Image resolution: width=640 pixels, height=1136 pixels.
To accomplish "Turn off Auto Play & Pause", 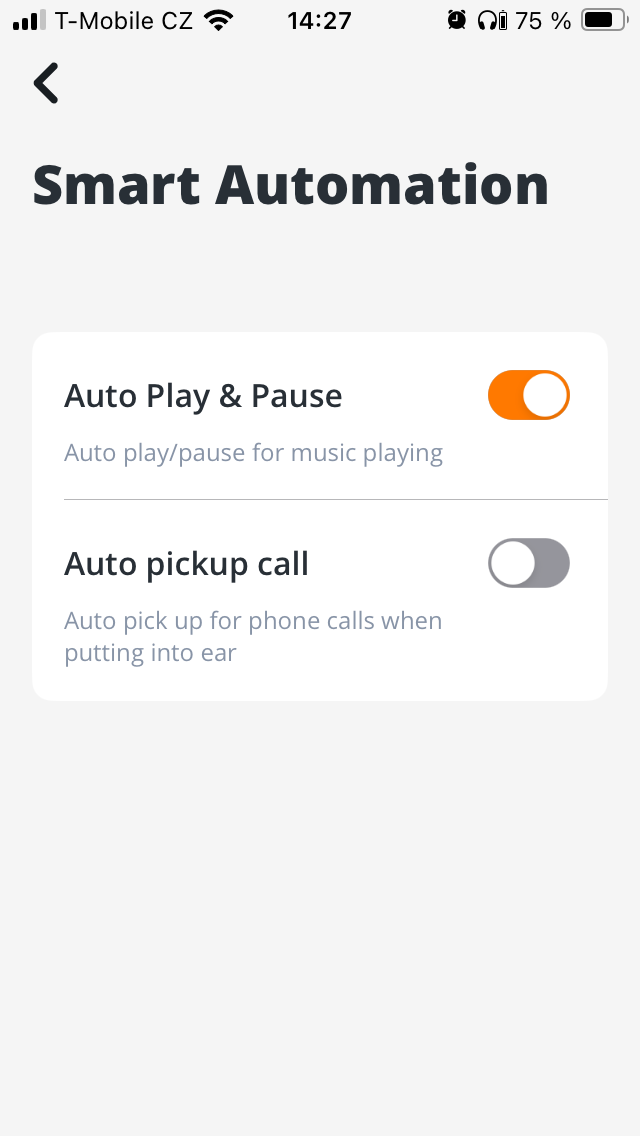I will [528, 395].
